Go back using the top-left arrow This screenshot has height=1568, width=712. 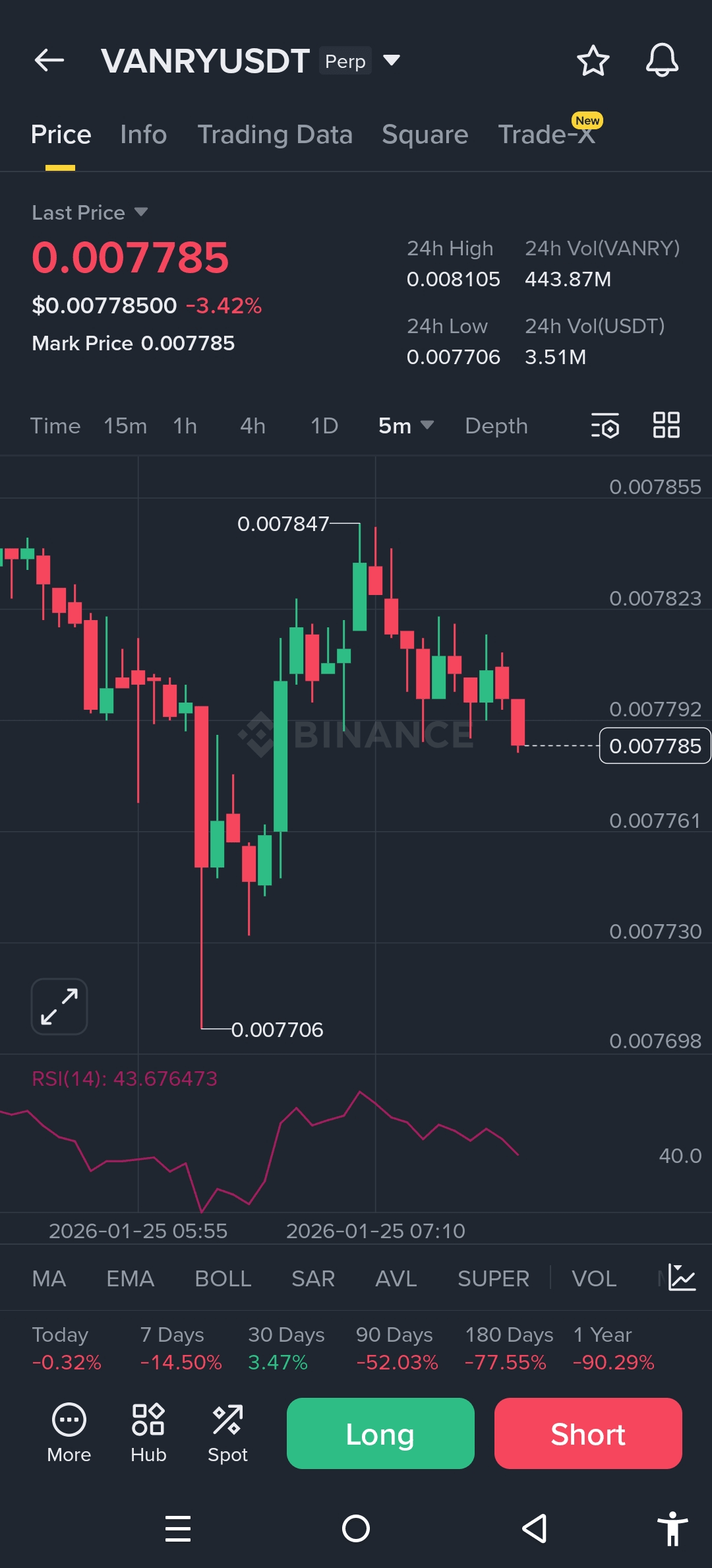point(49,61)
